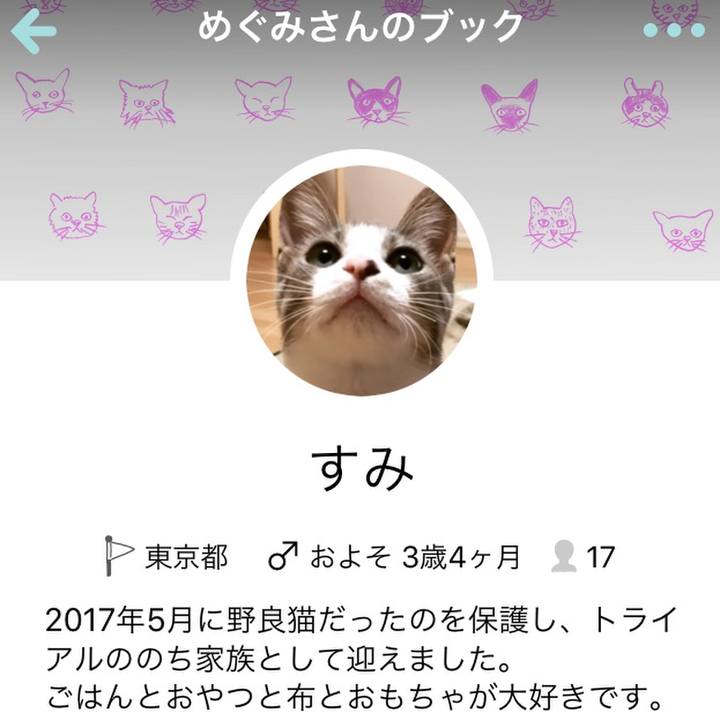Open the three-dot overflow menu

coord(674,31)
